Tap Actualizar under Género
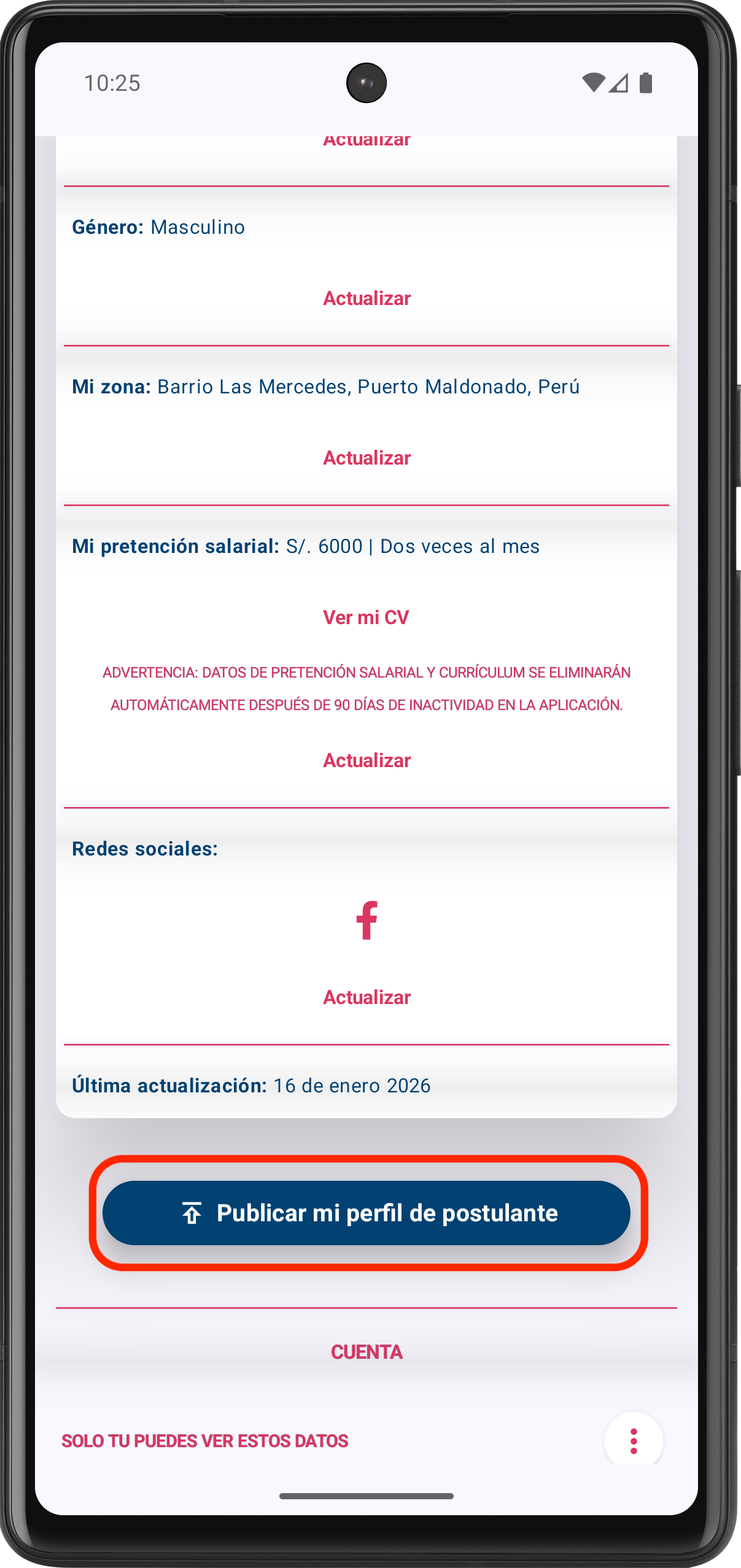The image size is (741, 1568). click(x=367, y=298)
